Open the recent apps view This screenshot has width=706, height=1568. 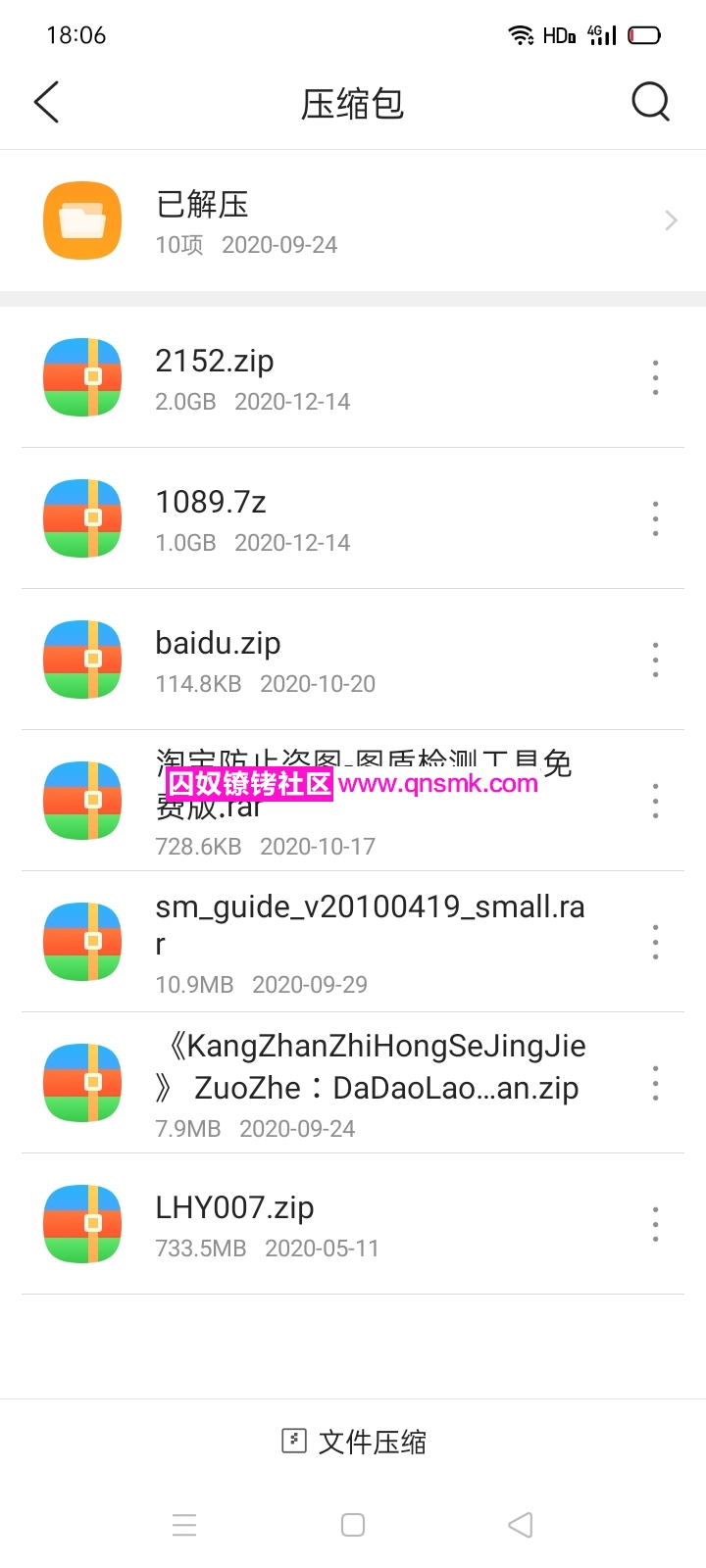184,1525
